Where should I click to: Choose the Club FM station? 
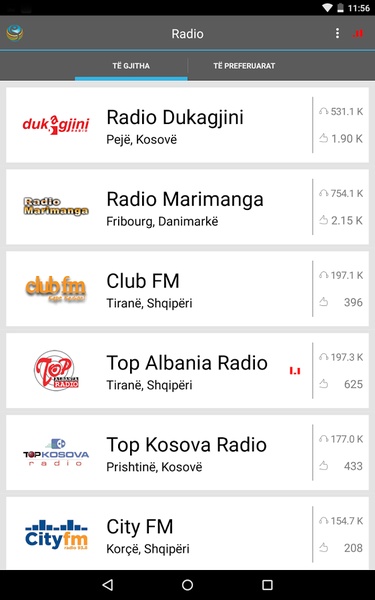click(187, 289)
